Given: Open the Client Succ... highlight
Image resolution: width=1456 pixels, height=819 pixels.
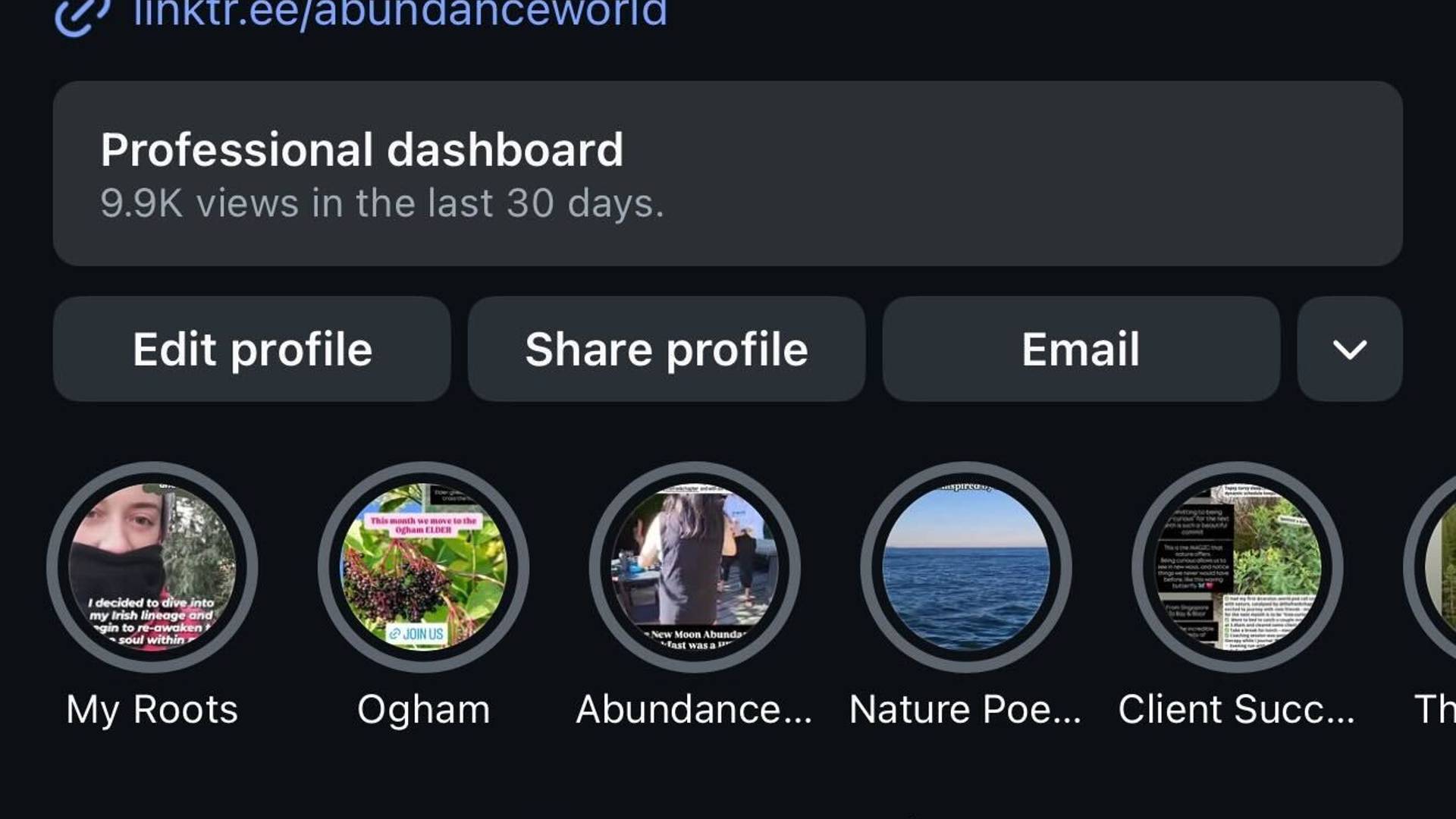Looking at the screenshot, I should [1237, 567].
